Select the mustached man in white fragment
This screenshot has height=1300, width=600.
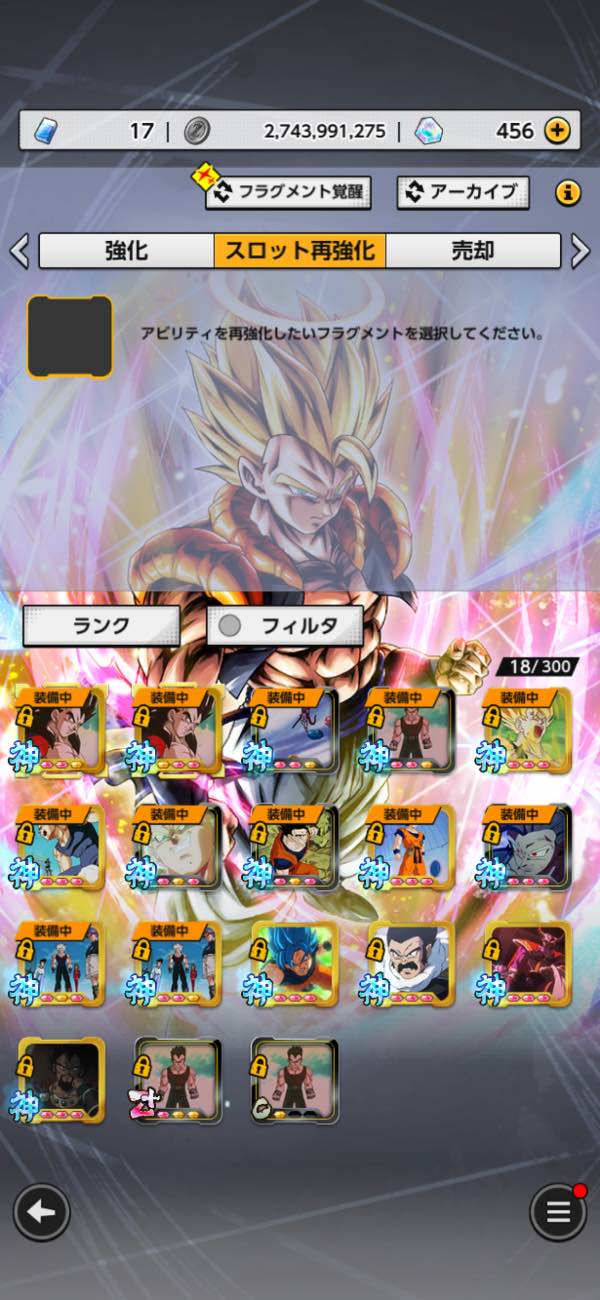(x=411, y=964)
